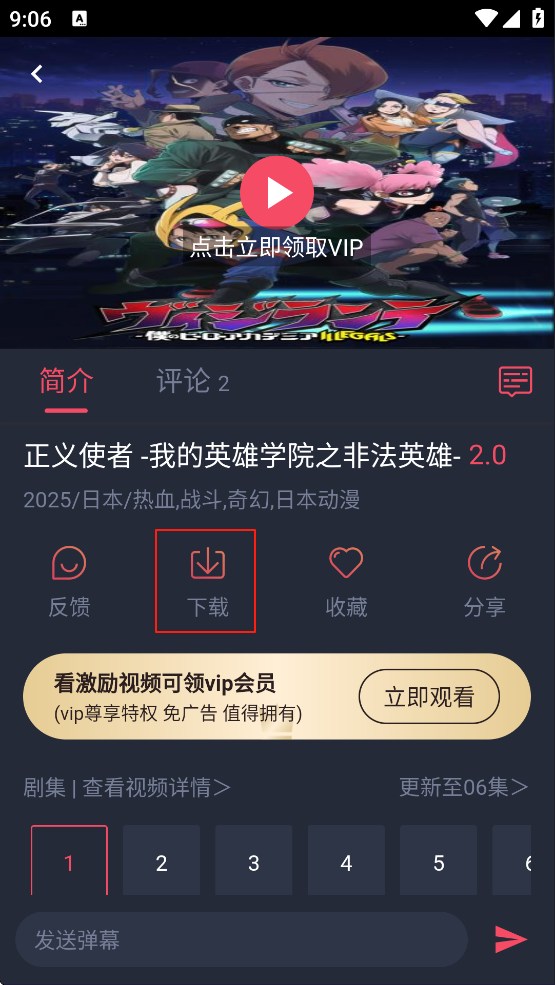Add to favorites with 收藏

[x=346, y=581]
